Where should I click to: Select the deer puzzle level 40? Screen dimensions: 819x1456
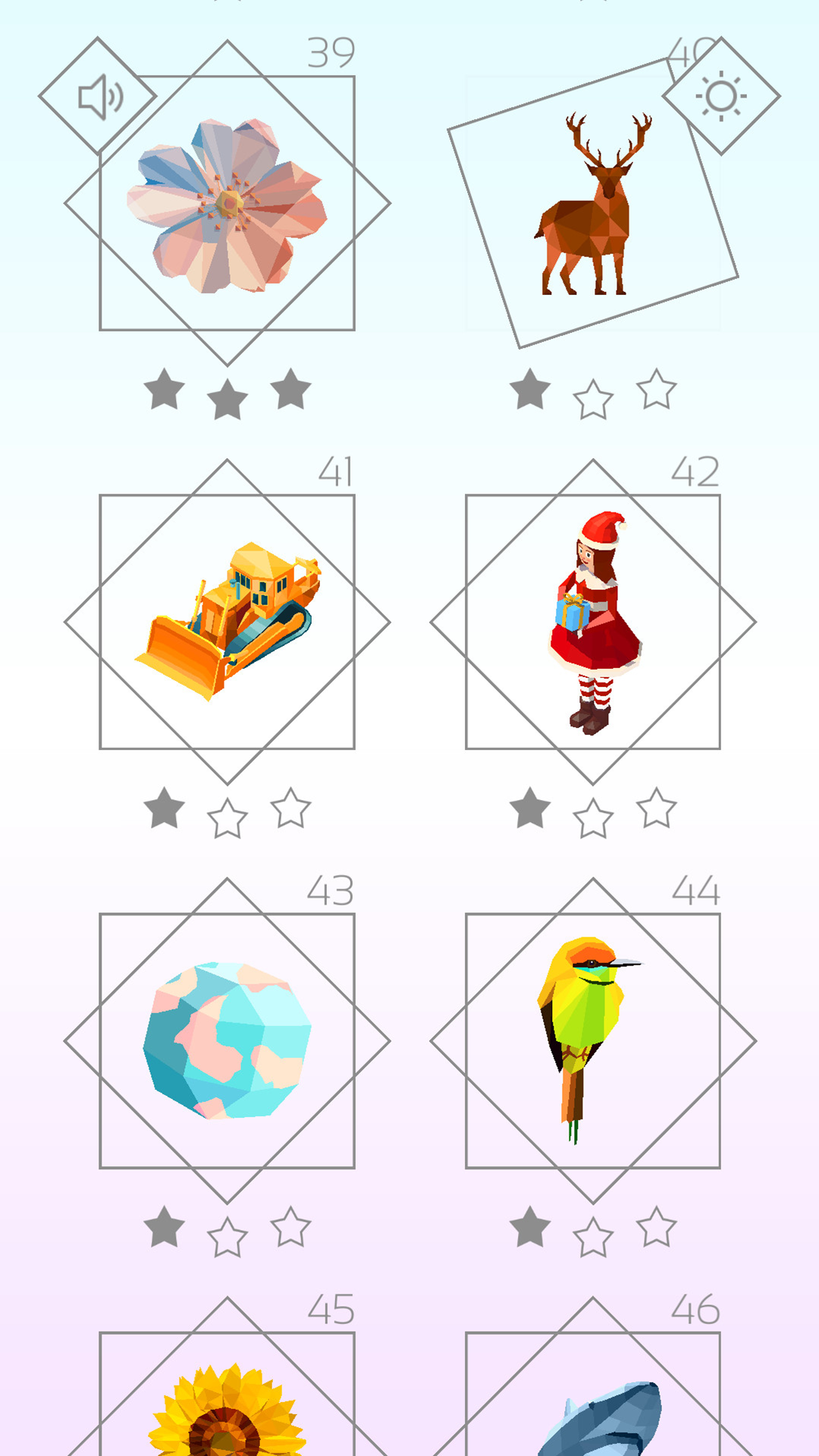click(x=593, y=203)
